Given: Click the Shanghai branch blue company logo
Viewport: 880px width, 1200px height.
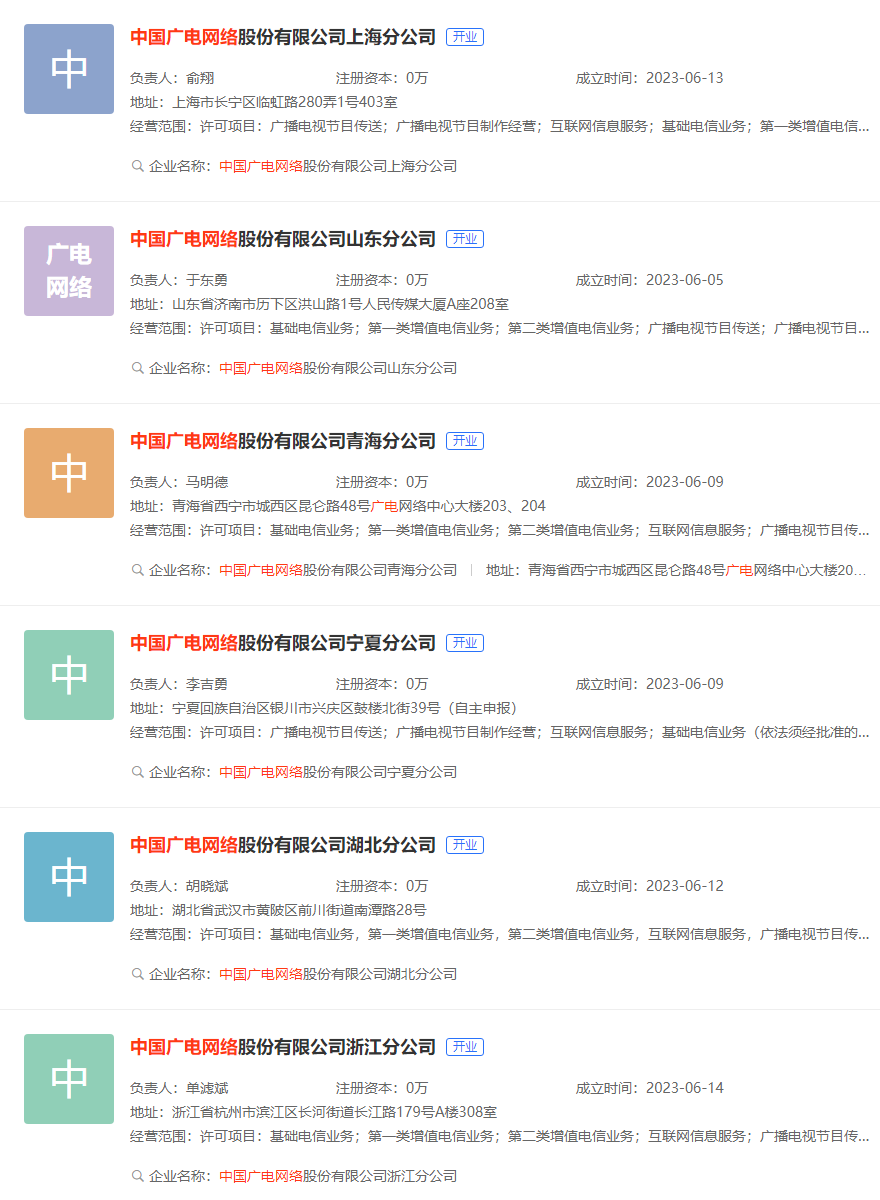Looking at the screenshot, I should [68, 68].
